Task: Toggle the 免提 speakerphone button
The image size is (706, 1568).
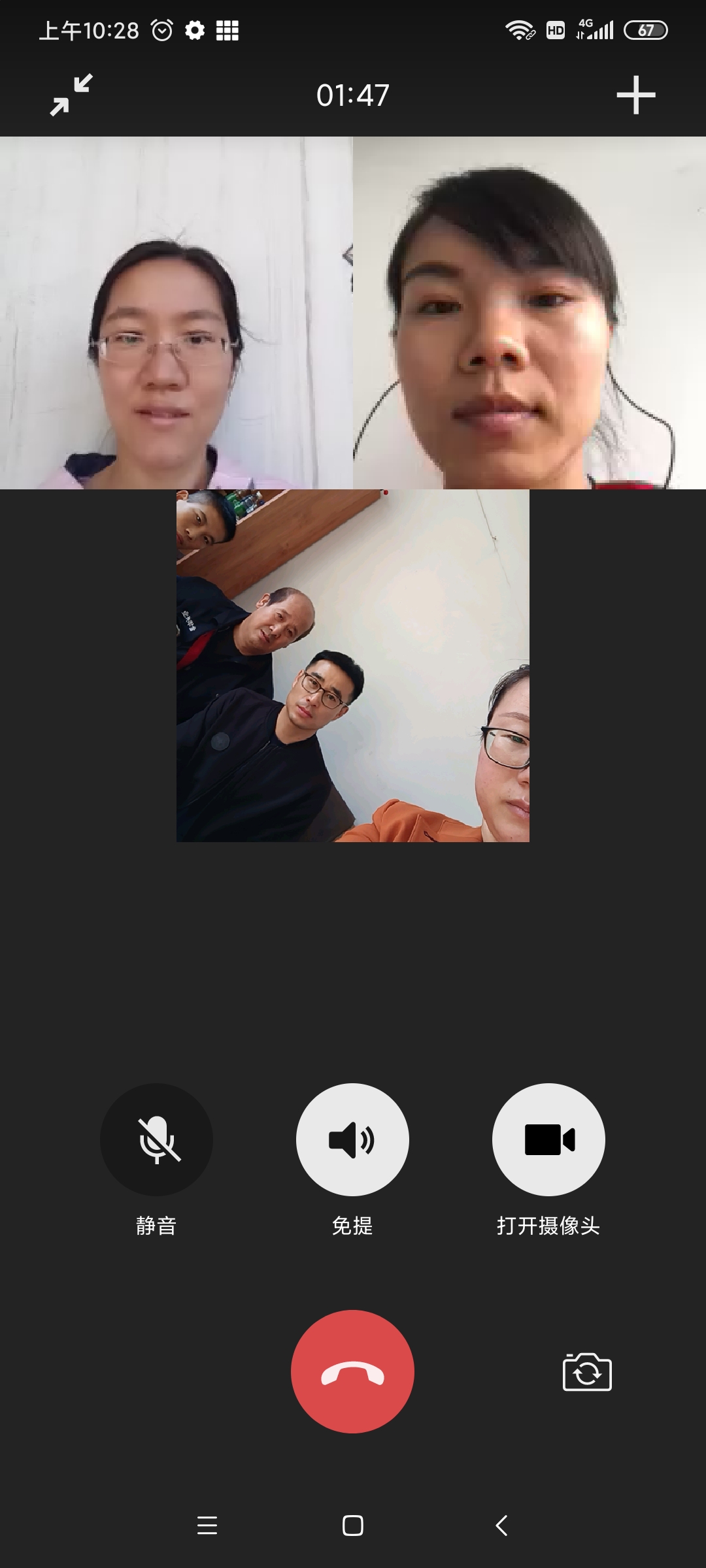Action: pyautogui.click(x=352, y=1140)
